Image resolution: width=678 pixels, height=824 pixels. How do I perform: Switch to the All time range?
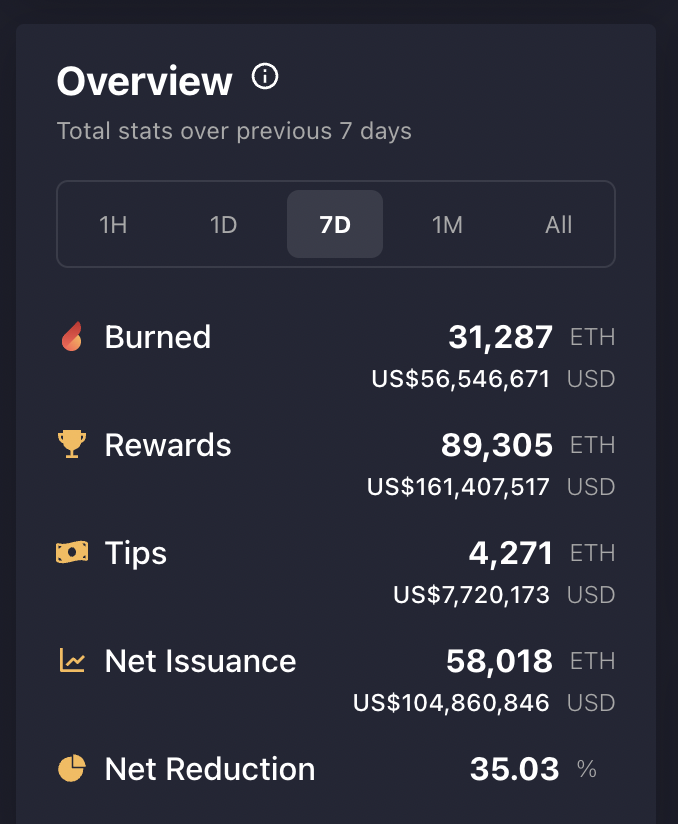pos(559,224)
